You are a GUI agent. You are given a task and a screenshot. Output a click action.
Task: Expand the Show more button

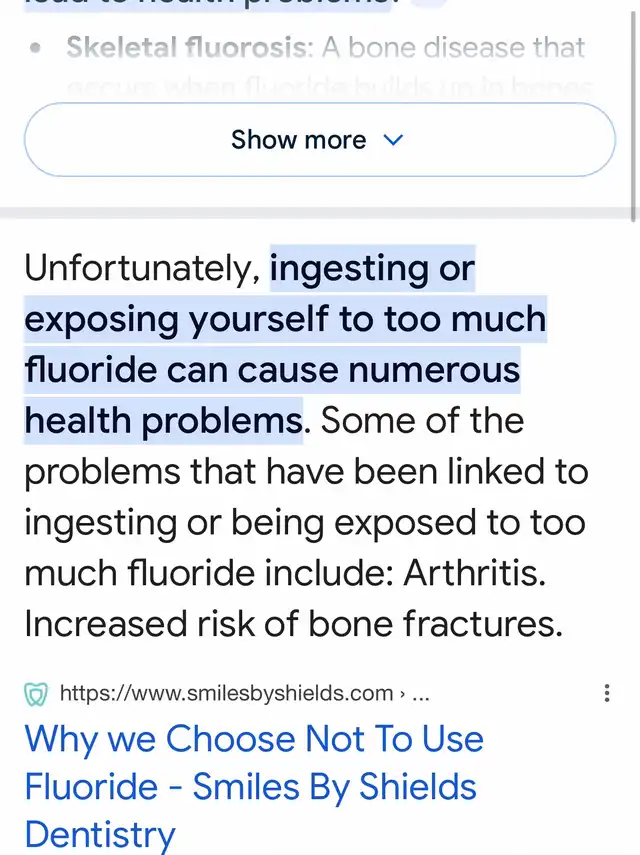319,140
